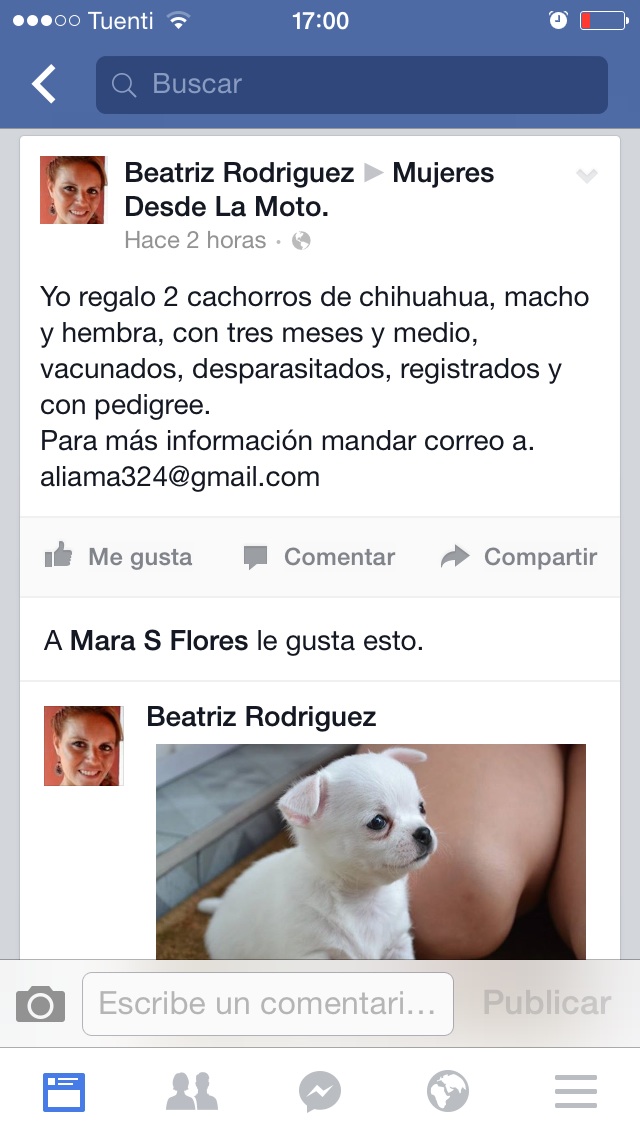640x1136 pixels.
Task: Go back with the top-left arrow
Action: tap(43, 84)
